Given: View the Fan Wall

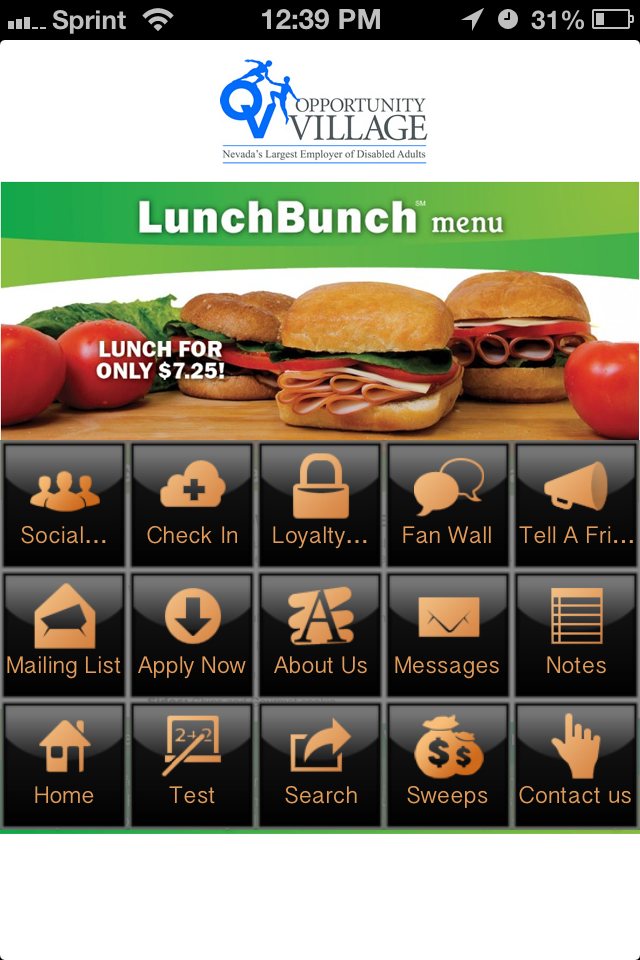Looking at the screenshot, I should 447,507.
